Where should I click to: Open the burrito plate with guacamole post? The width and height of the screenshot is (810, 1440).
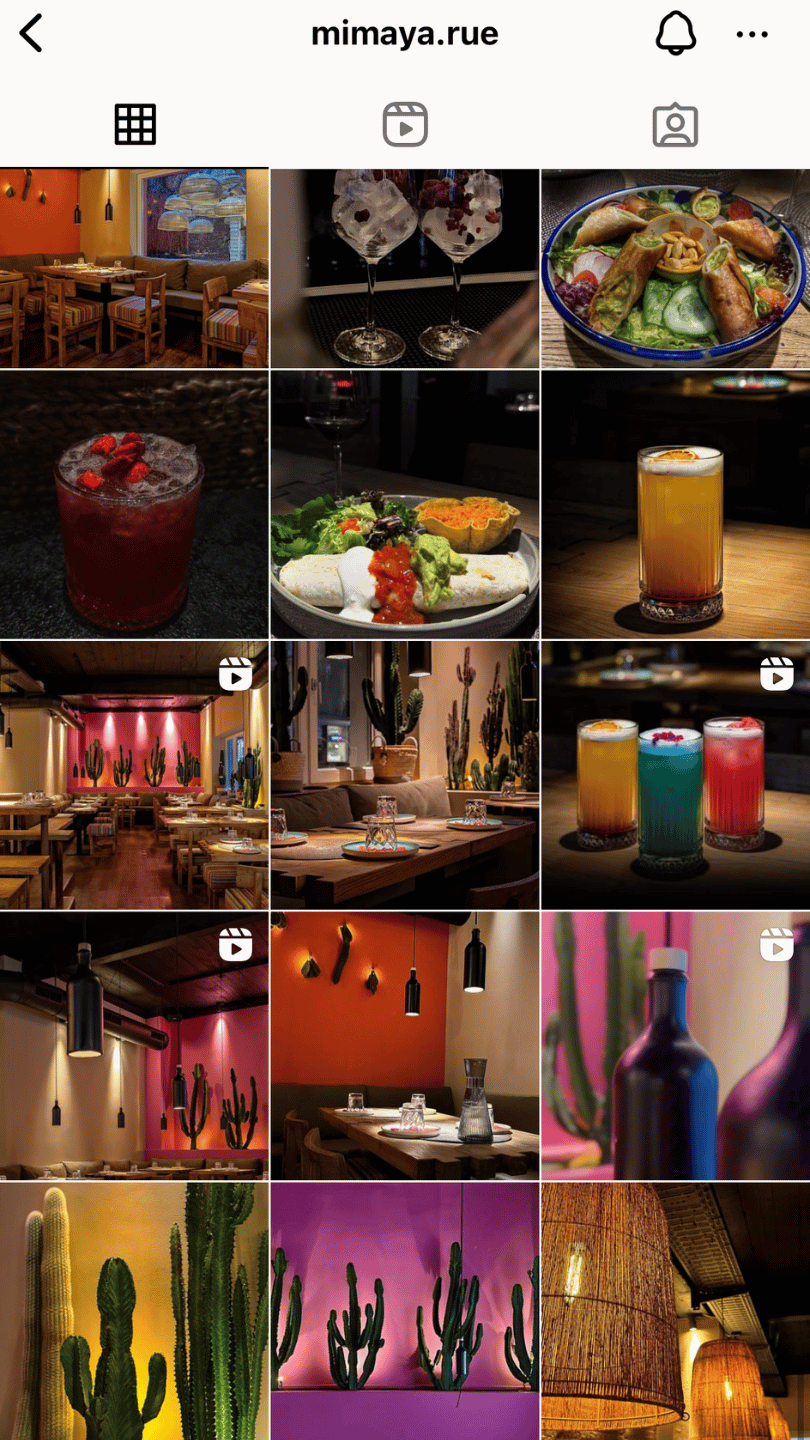point(405,504)
